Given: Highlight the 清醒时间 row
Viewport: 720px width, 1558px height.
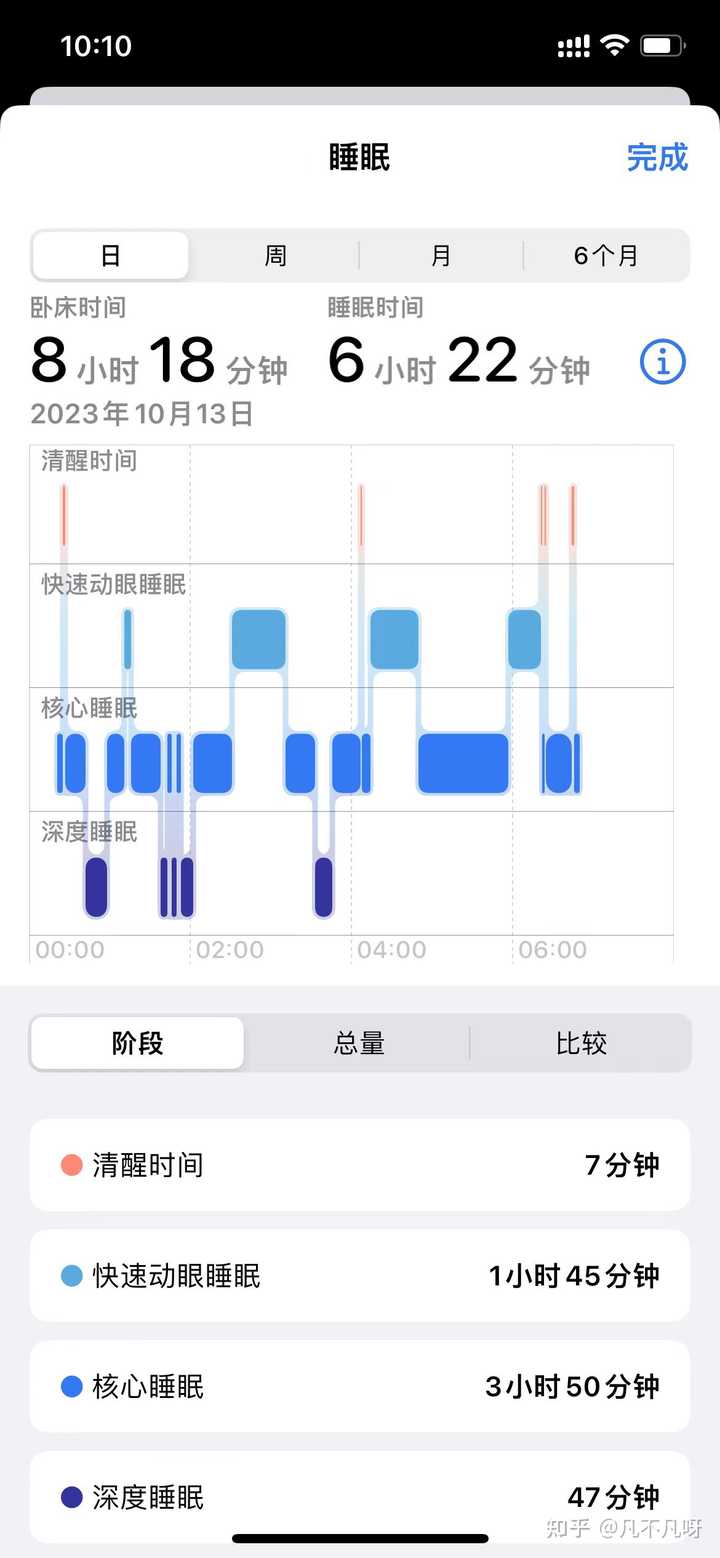Looking at the screenshot, I should [360, 1165].
